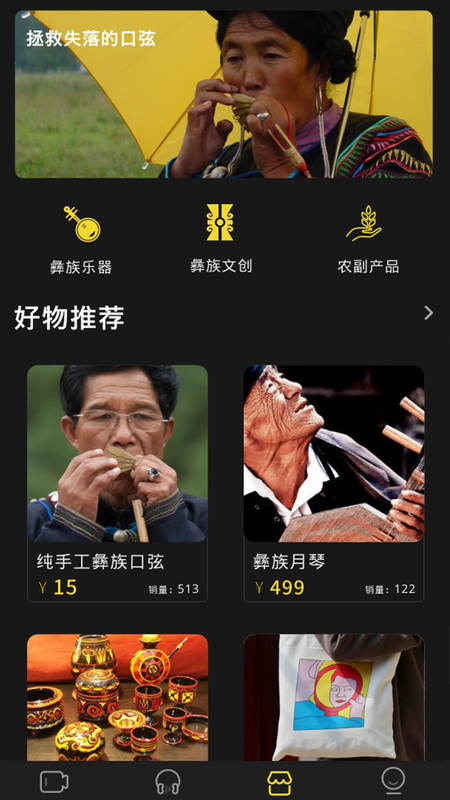Open the canvas tote bag product card
Screen dimensions: 450x800
(334, 697)
